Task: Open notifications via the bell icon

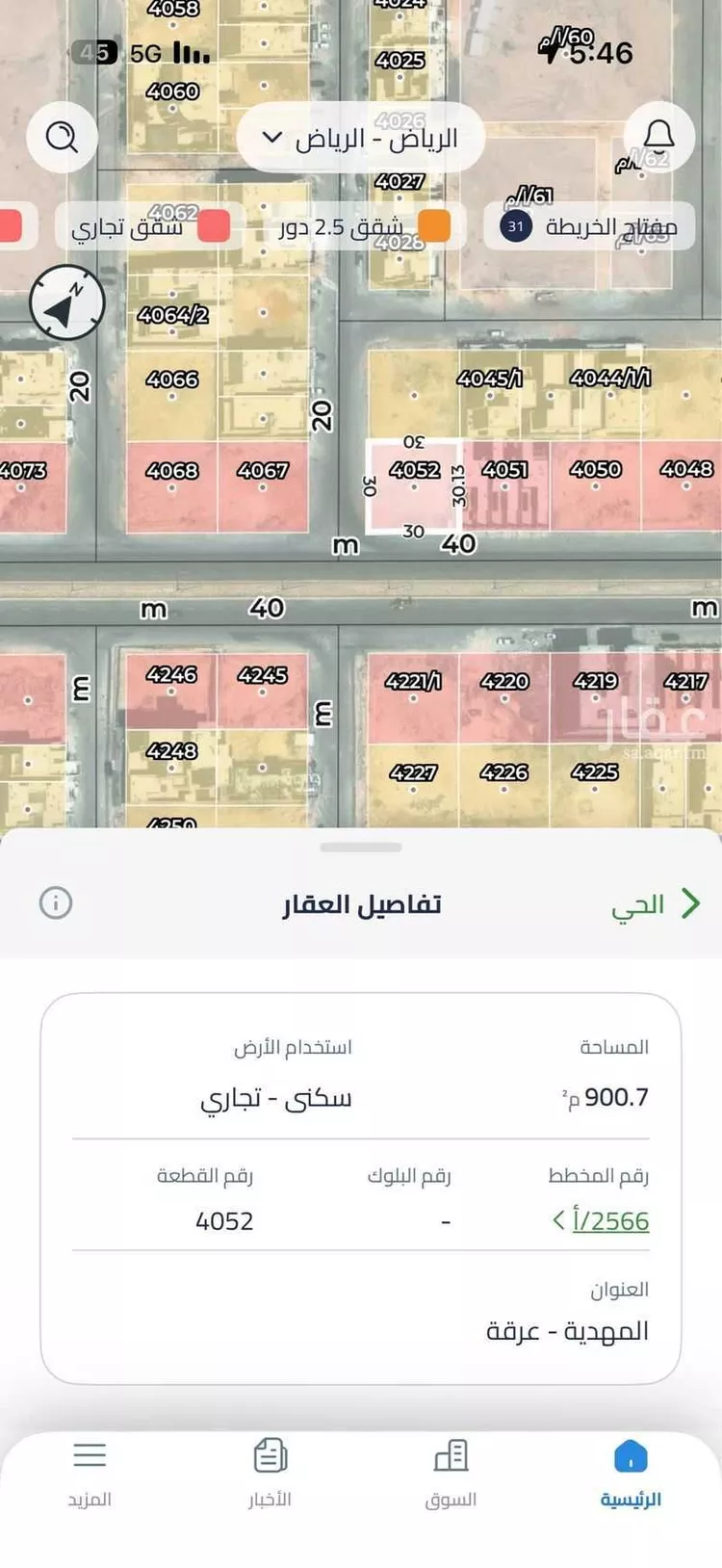Action: click(x=658, y=137)
